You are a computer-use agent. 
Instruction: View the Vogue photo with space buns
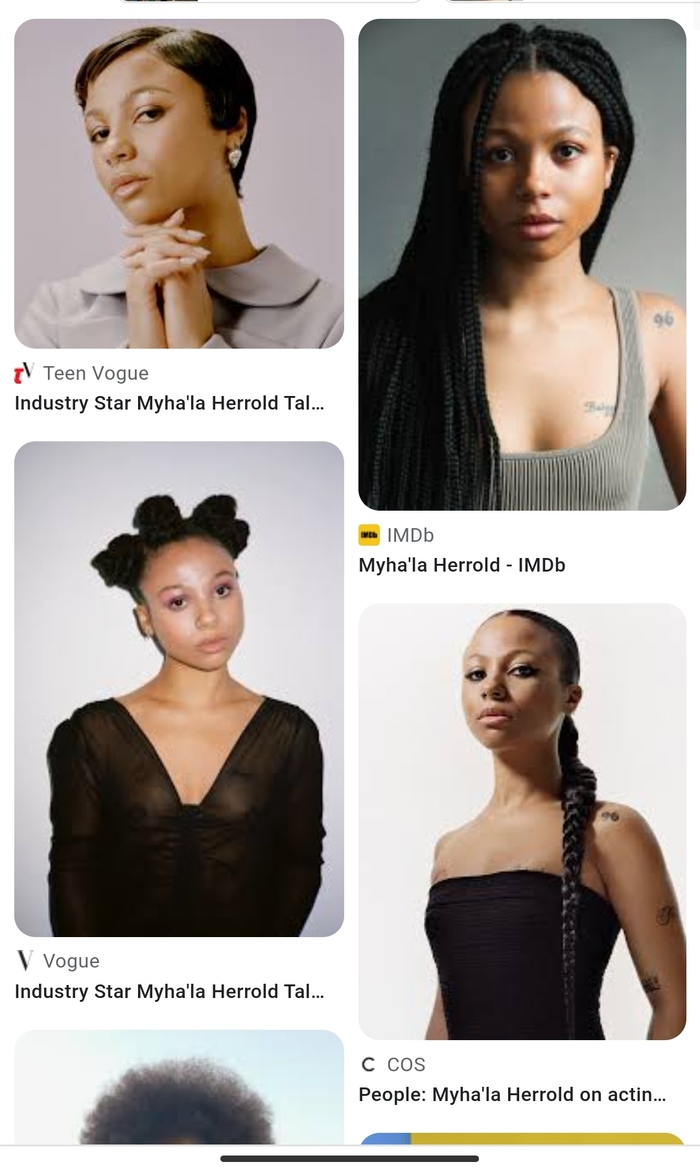click(179, 688)
